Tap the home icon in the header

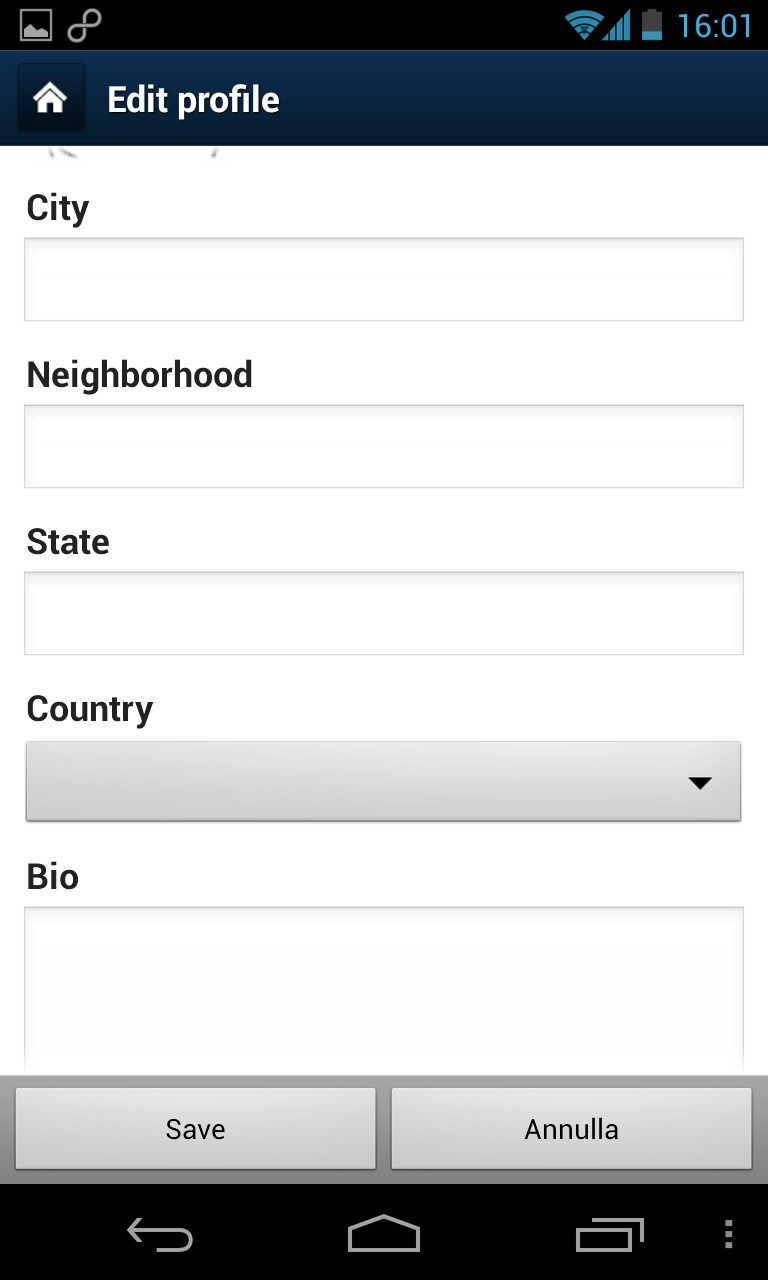click(x=51, y=98)
